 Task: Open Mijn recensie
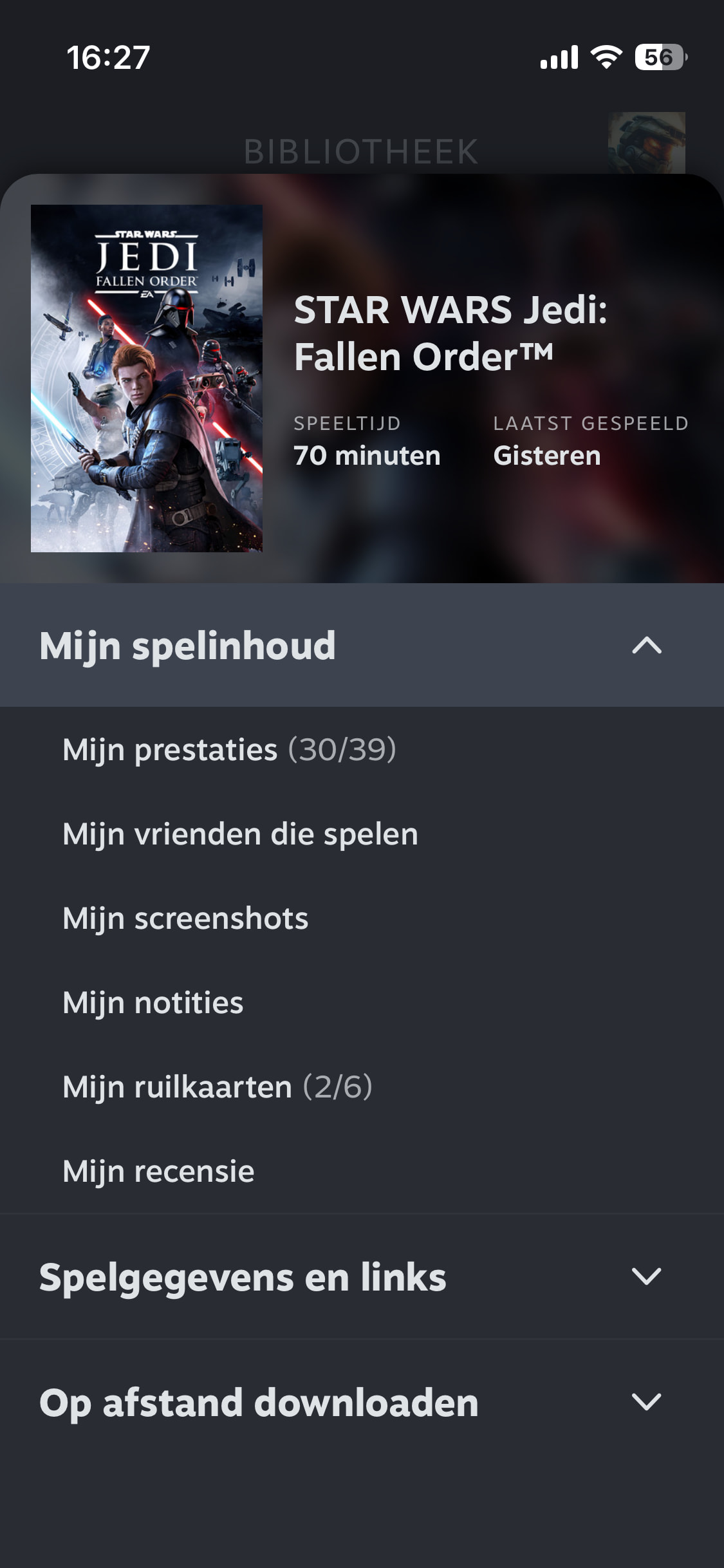click(158, 1171)
